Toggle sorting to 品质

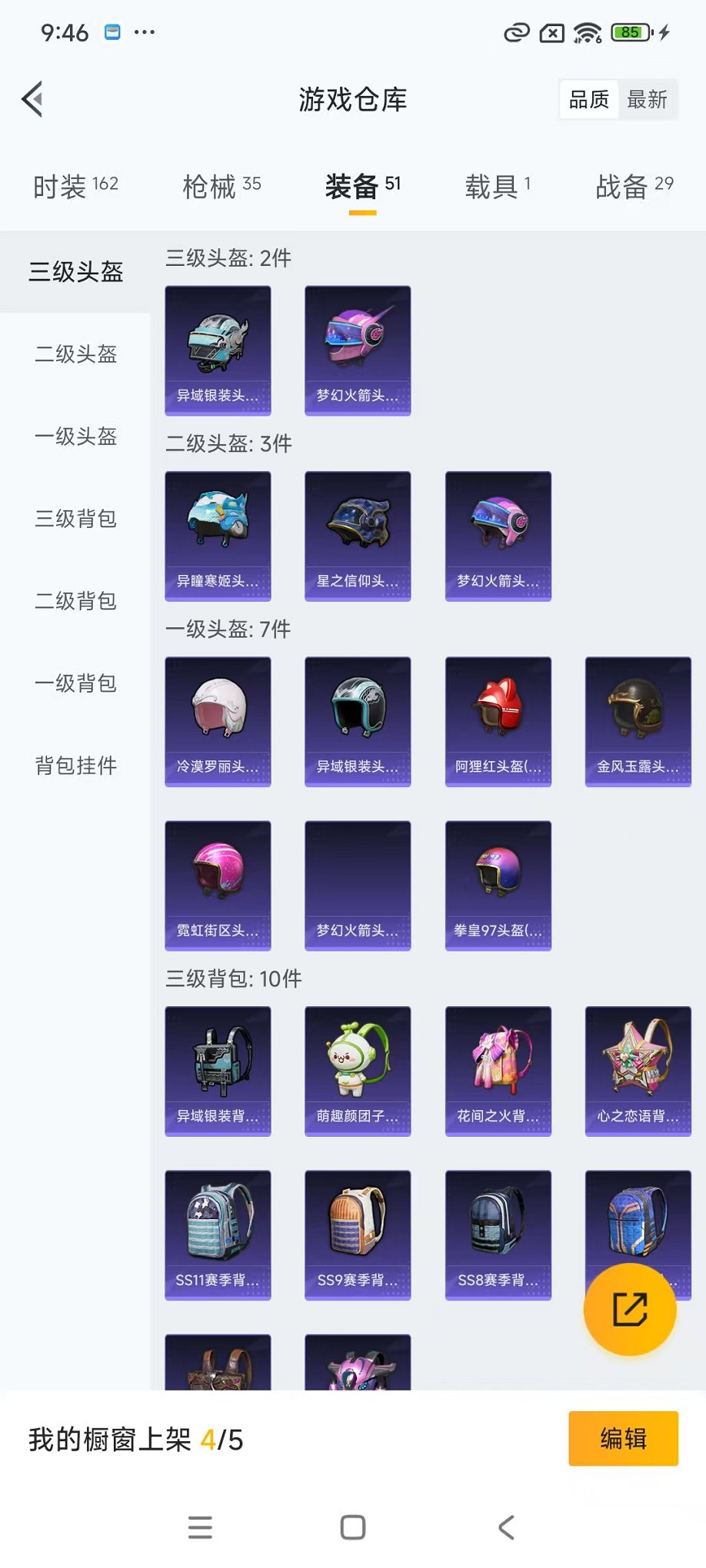click(588, 99)
